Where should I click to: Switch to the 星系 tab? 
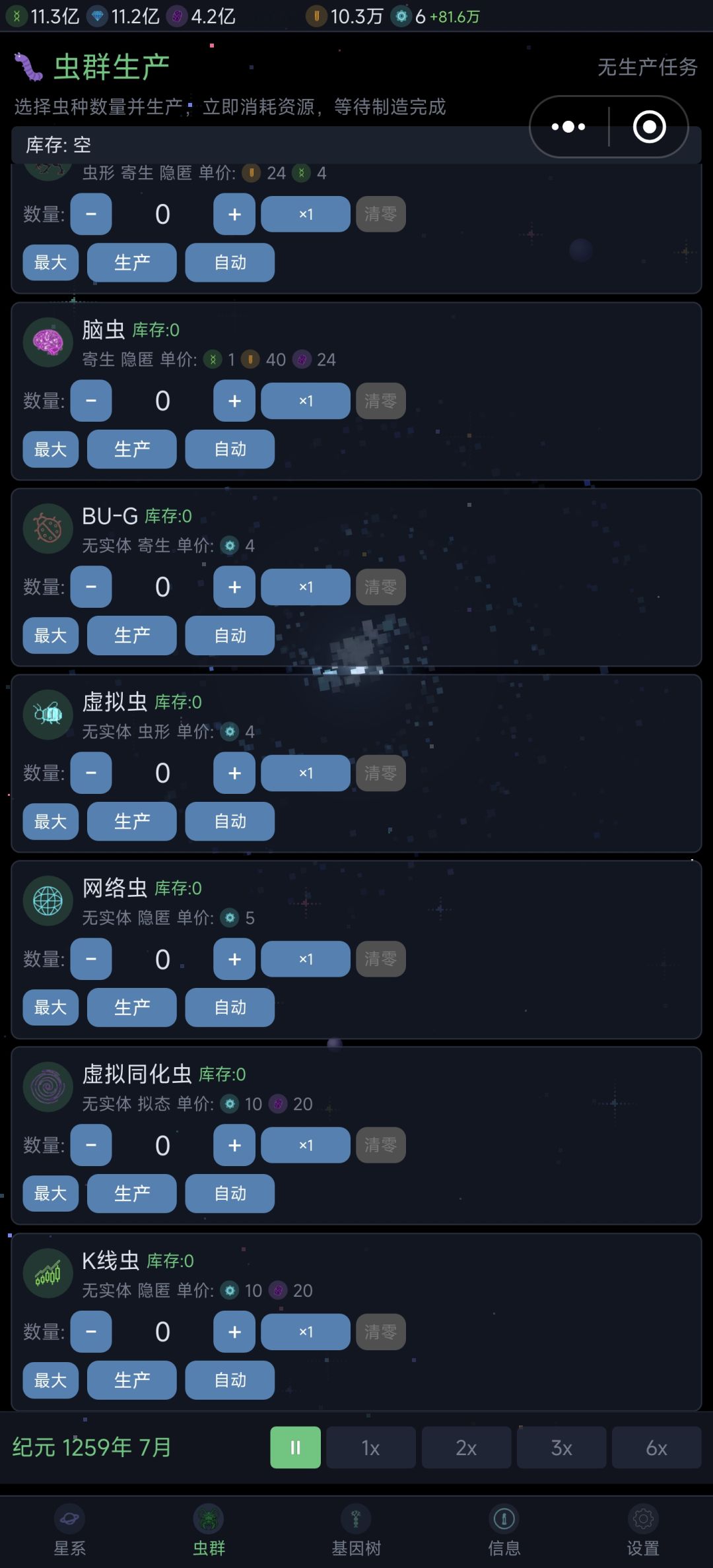click(69, 1531)
